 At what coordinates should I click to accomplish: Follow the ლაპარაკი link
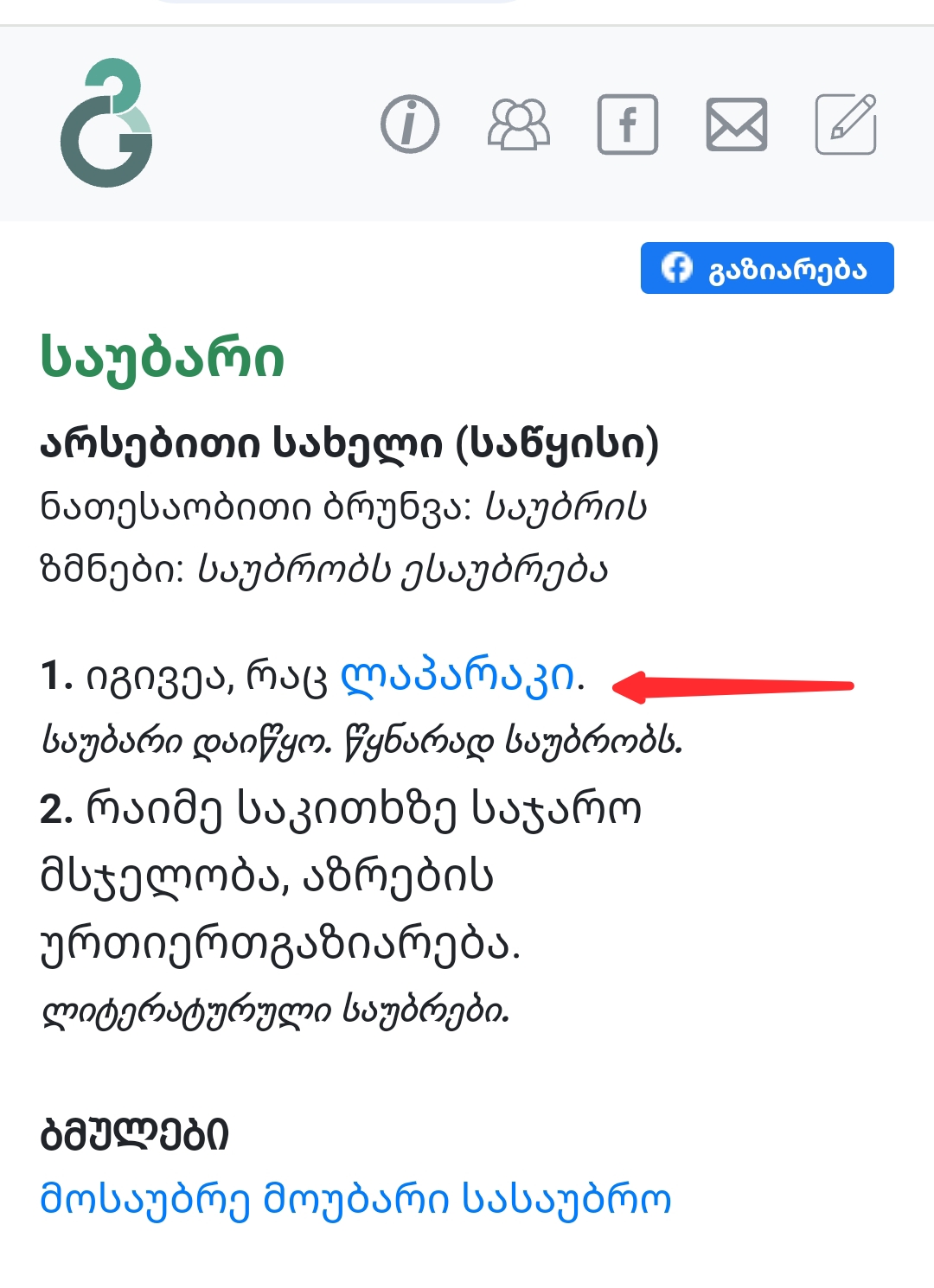pyautogui.click(x=457, y=676)
